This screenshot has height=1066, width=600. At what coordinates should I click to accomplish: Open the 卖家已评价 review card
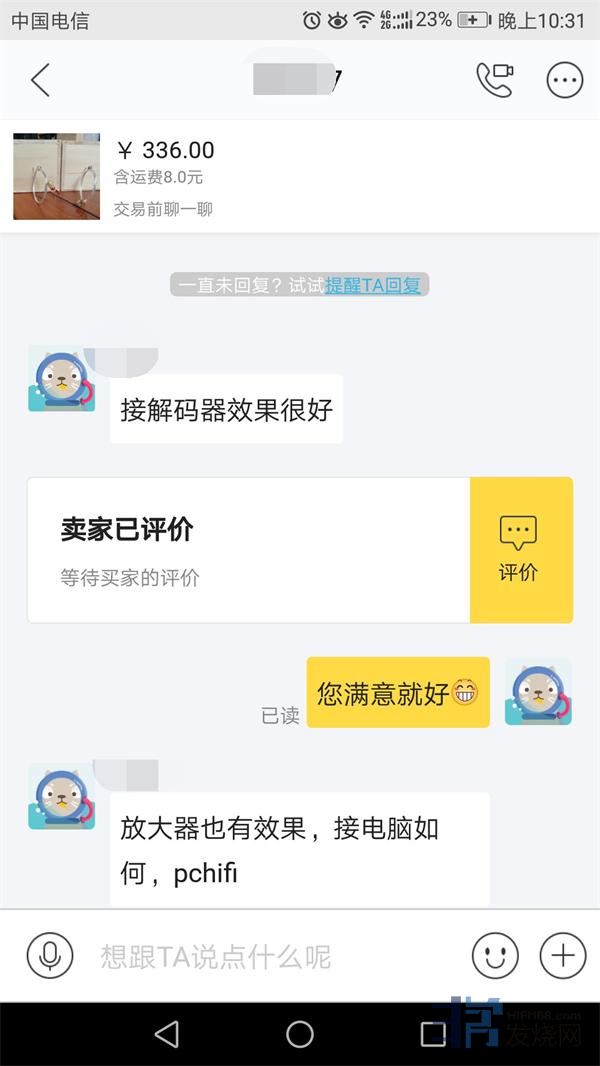coord(248,549)
